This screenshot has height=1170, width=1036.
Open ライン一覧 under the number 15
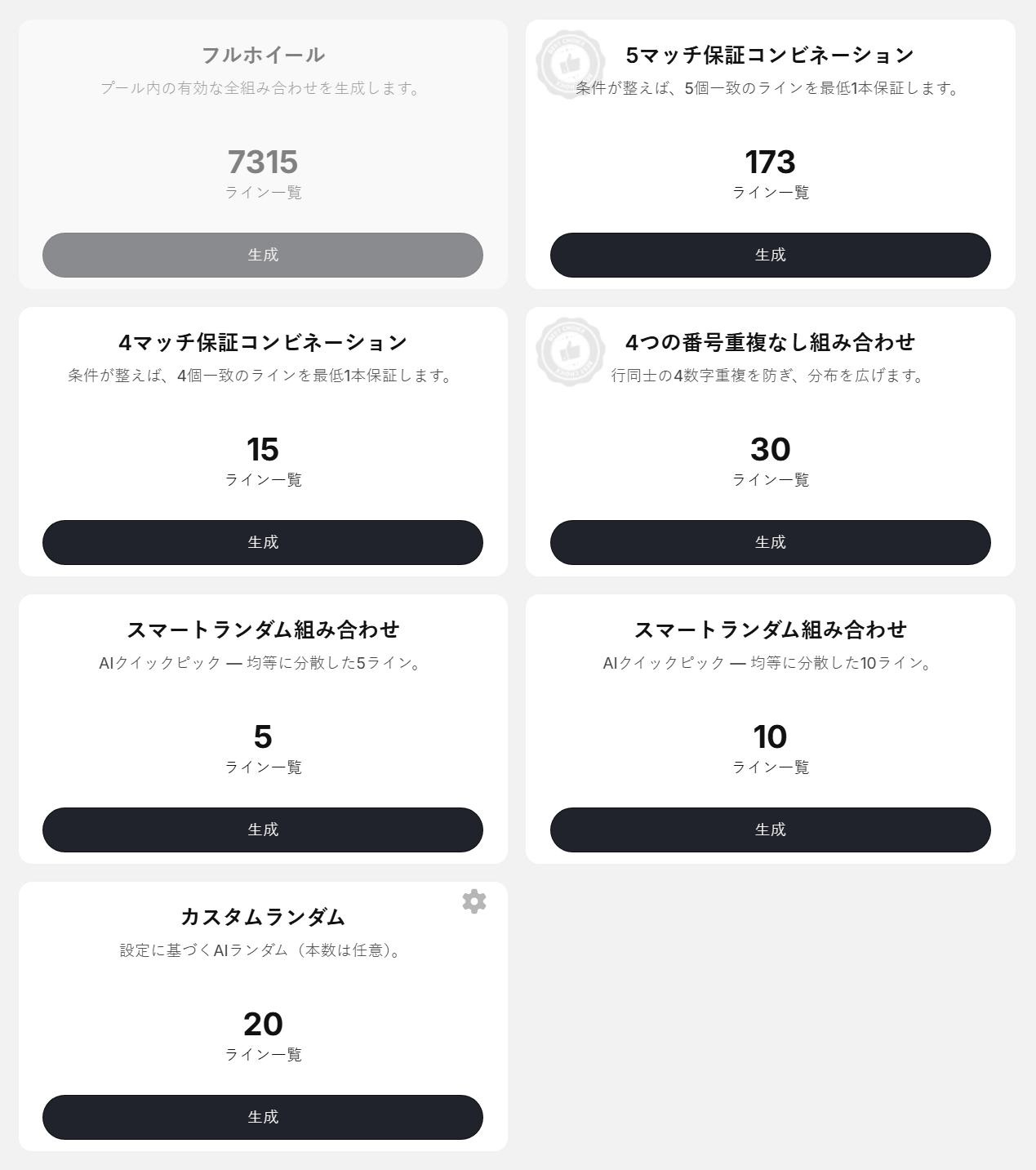coord(264,480)
